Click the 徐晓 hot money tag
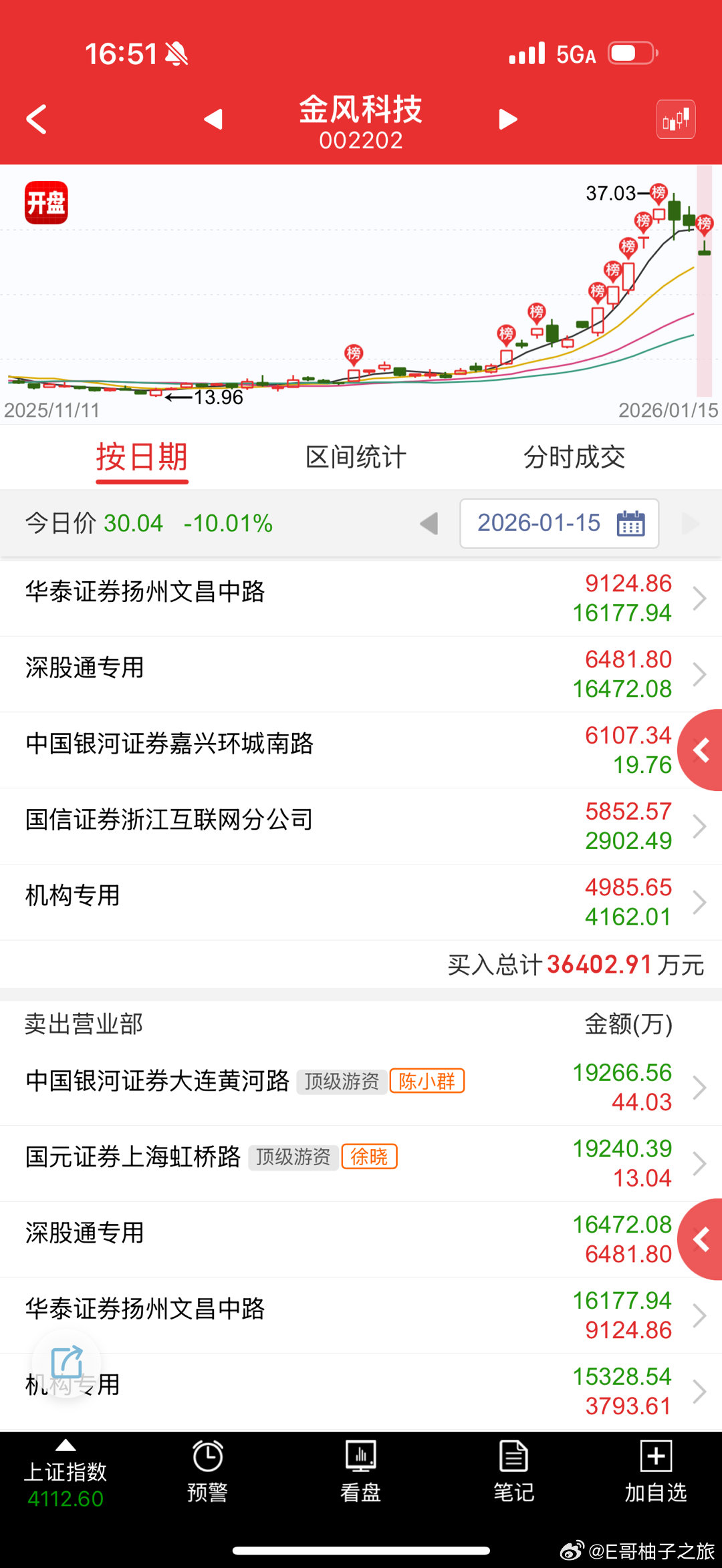Image resolution: width=722 pixels, height=1568 pixels. [369, 1156]
